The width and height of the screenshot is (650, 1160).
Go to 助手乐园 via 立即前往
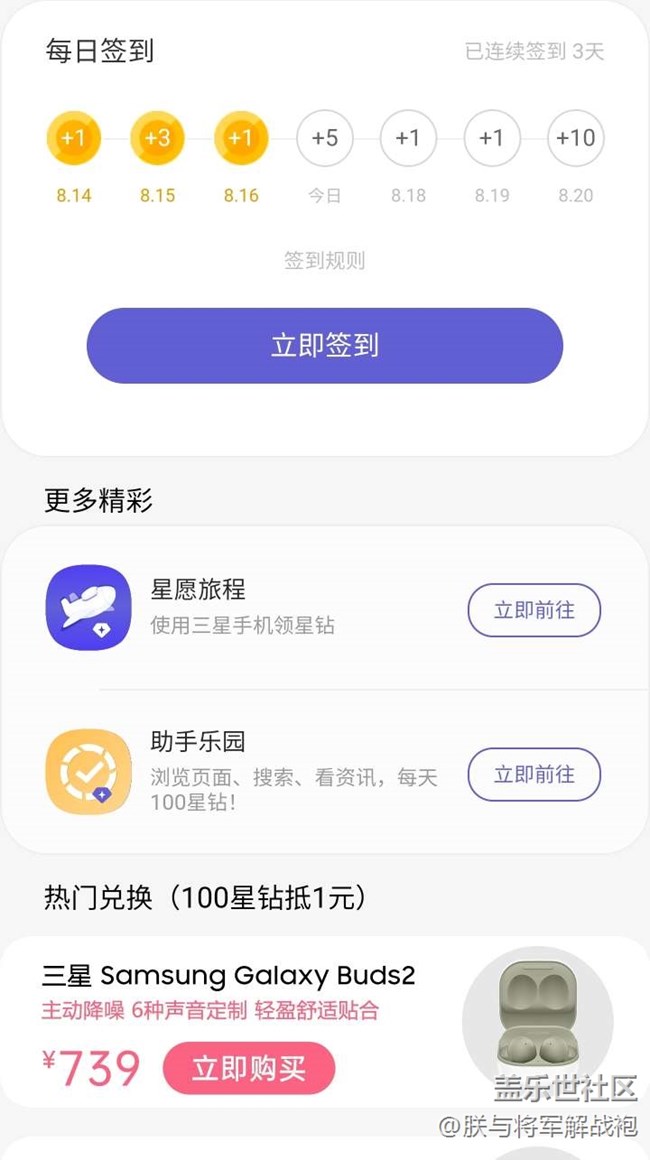pos(534,775)
